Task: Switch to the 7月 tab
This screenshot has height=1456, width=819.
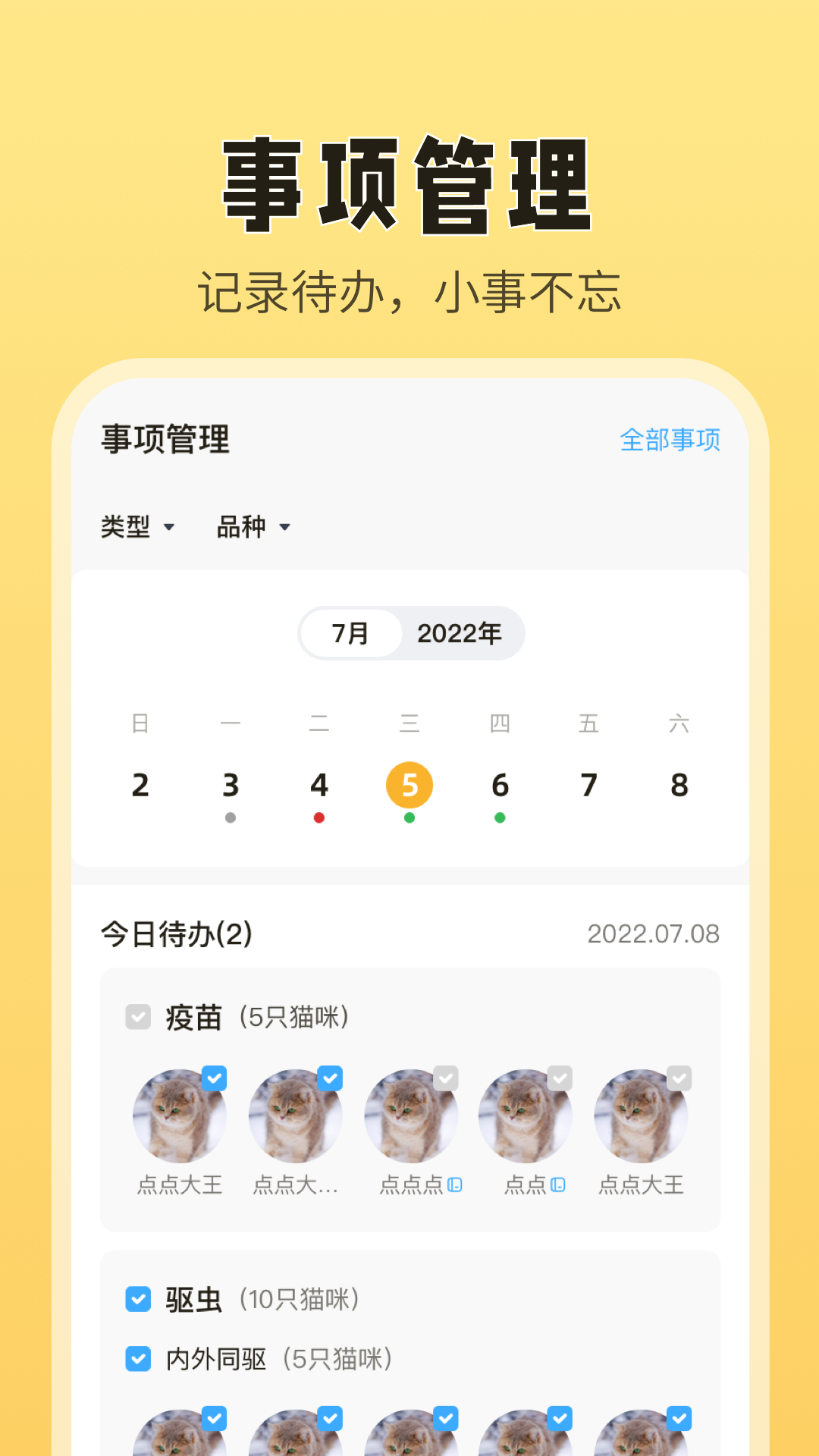Action: (351, 633)
